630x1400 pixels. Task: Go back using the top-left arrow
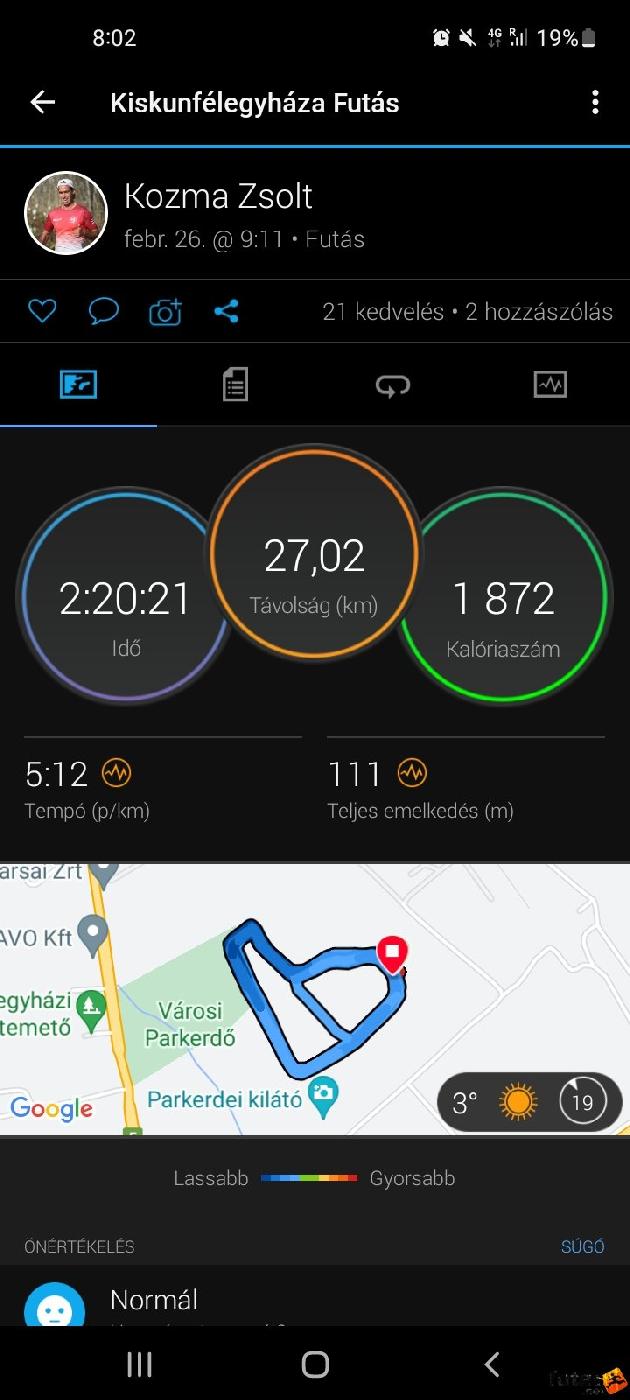(x=42, y=102)
